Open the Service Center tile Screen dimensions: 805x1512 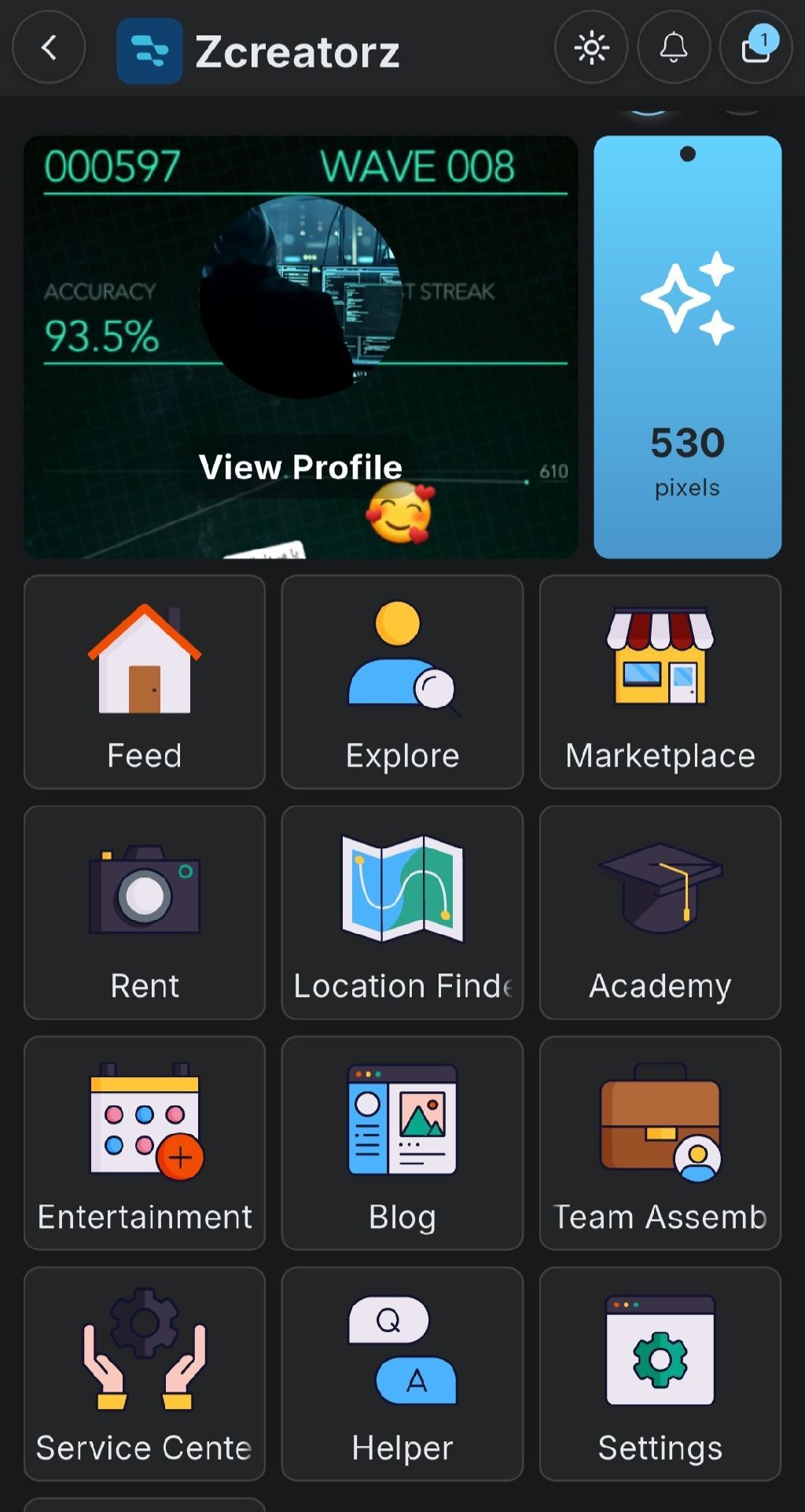(x=145, y=1374)
